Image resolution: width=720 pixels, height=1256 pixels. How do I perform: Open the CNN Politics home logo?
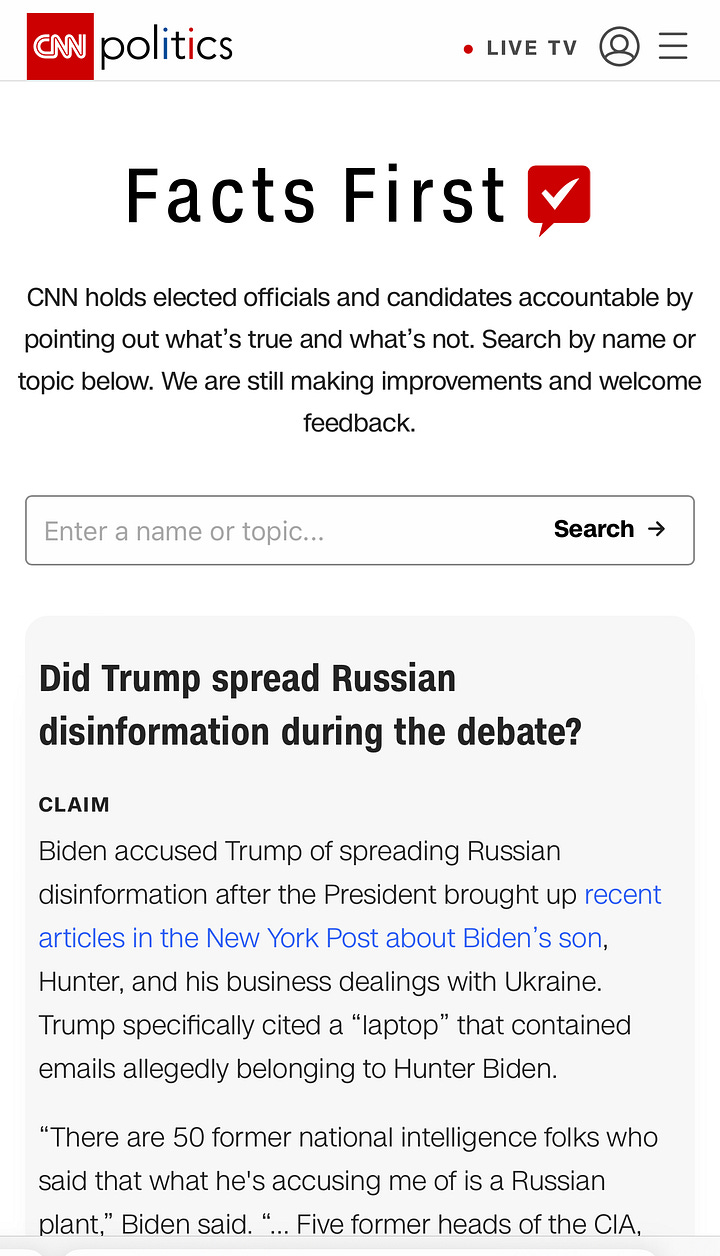coord(130,46)
